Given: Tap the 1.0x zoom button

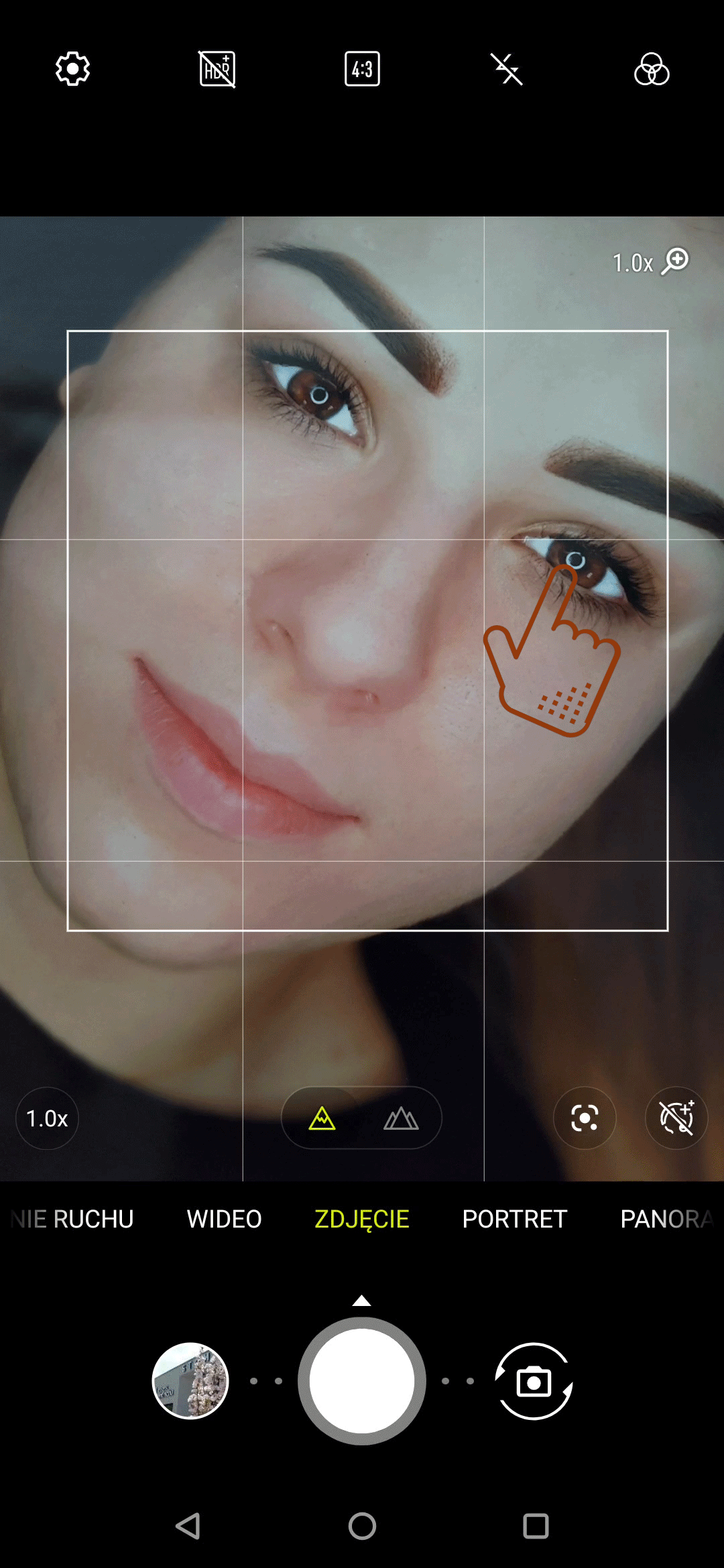Looking at the screenshot, I should pos(47,1118).
